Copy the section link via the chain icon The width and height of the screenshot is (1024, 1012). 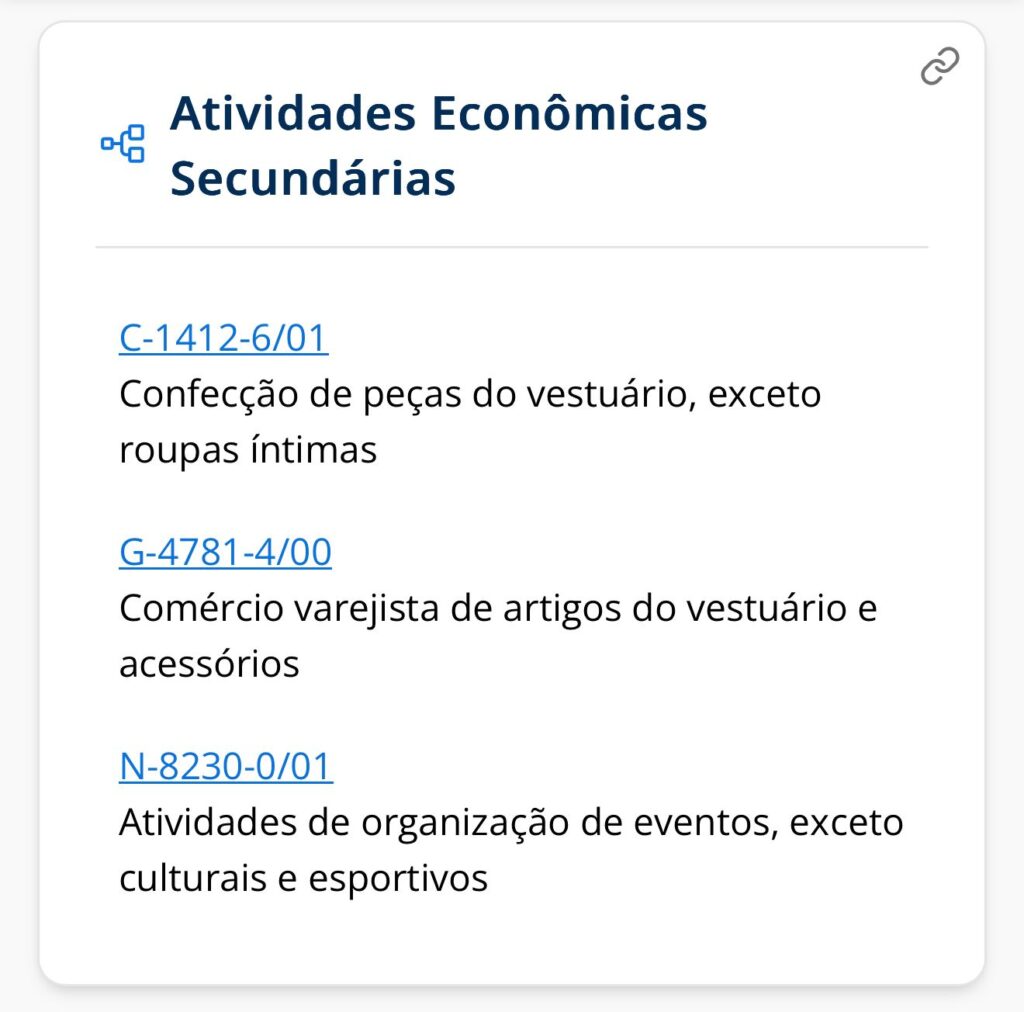coord(939,67)
